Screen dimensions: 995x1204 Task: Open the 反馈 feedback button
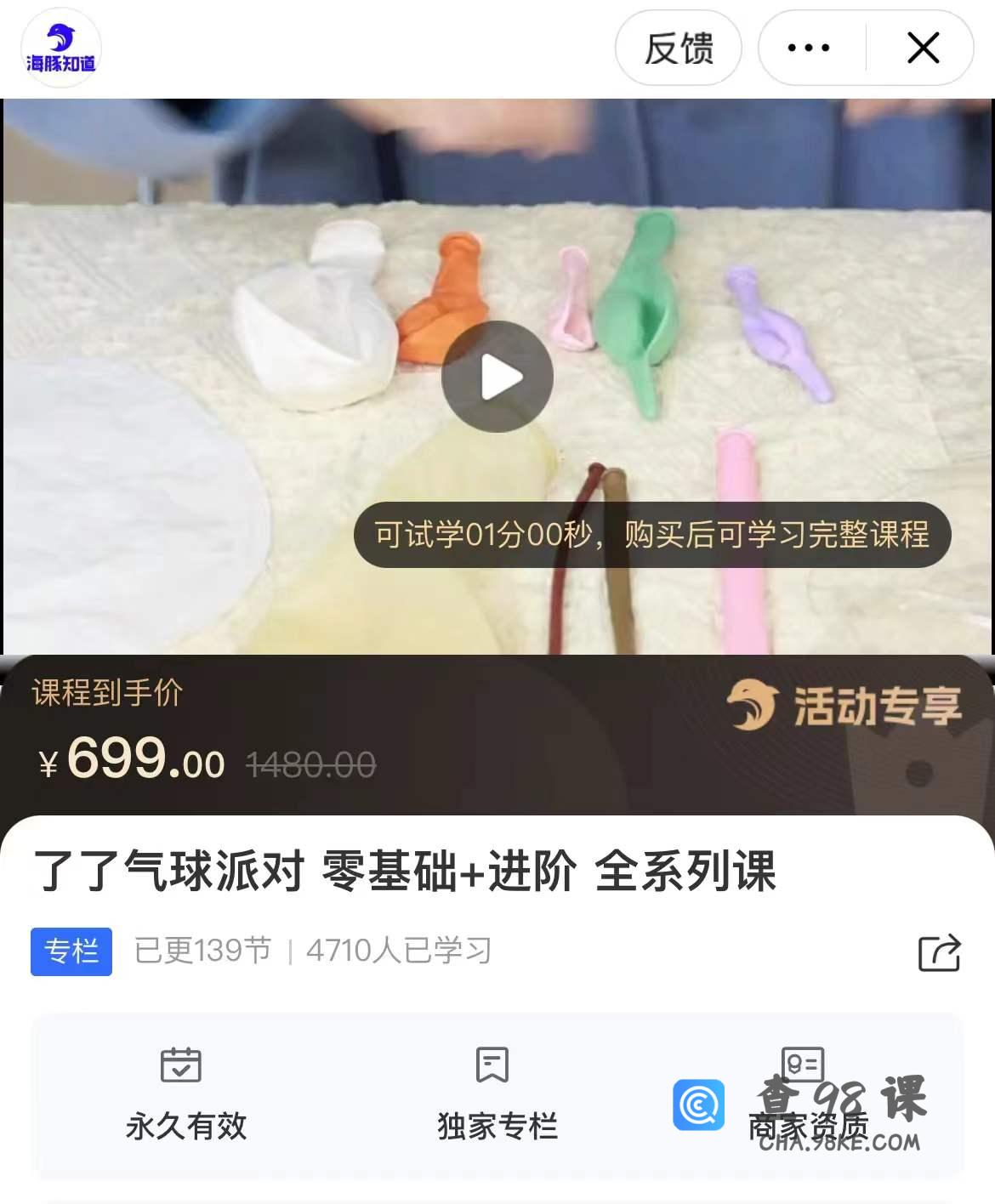point(678,48)
